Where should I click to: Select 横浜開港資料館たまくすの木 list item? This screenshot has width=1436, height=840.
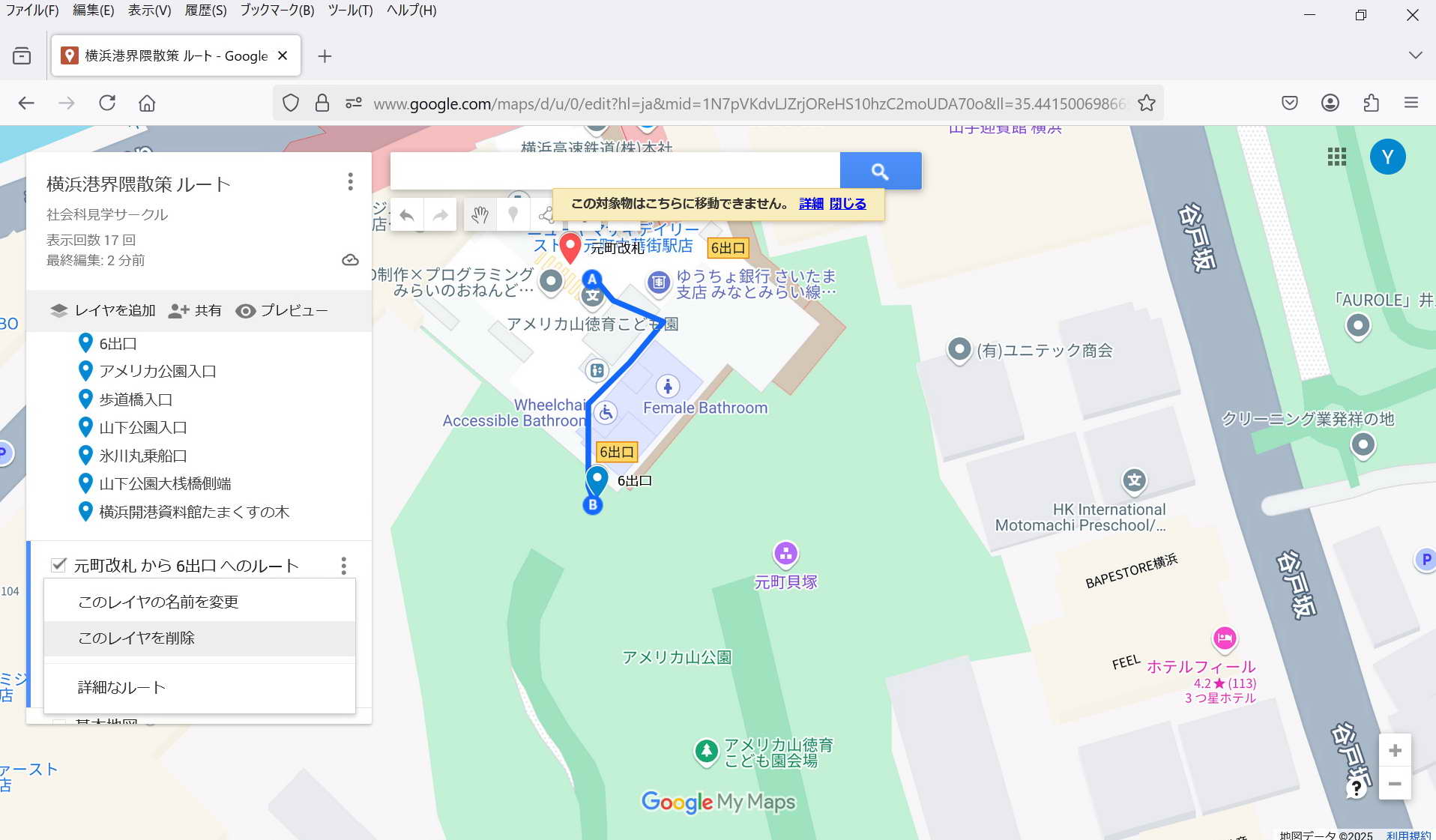[193, 512]
